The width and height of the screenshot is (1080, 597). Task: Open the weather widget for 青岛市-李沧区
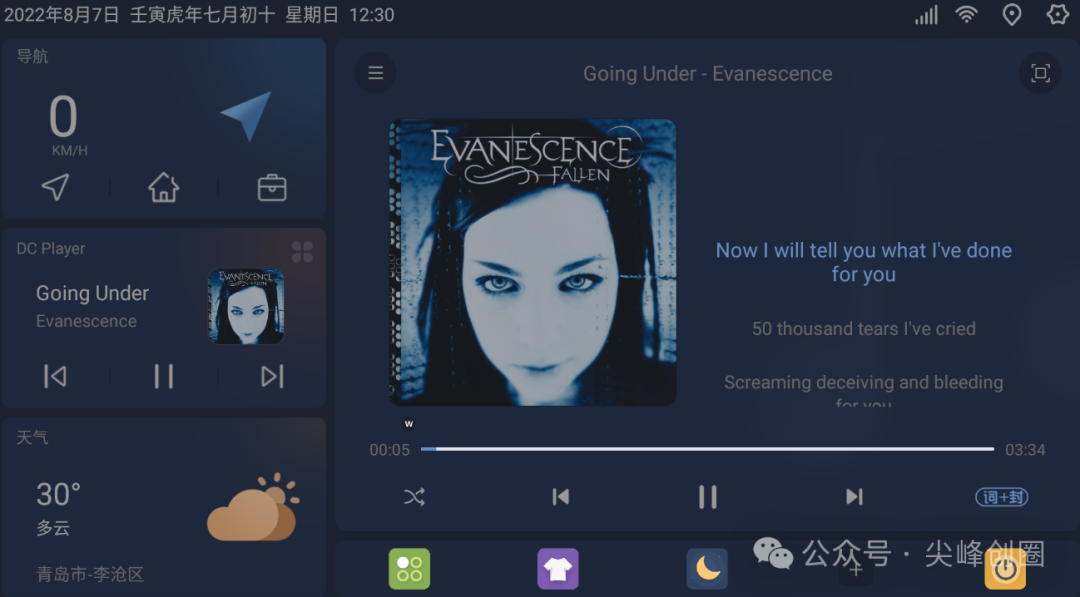click(x=163, y=505)
